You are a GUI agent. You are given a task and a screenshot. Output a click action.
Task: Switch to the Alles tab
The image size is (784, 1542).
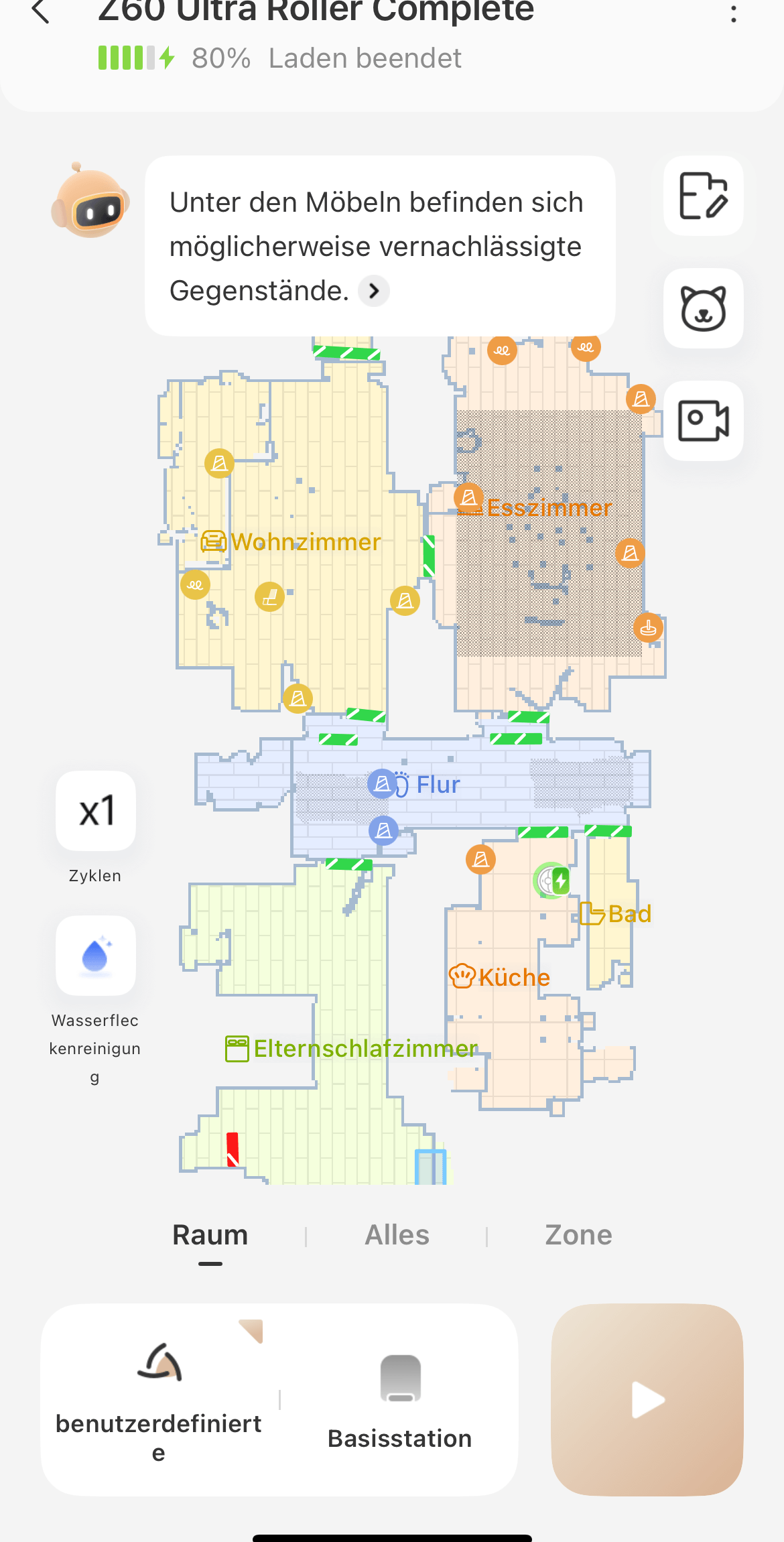pyautogui.click(x=397, y=1235)
